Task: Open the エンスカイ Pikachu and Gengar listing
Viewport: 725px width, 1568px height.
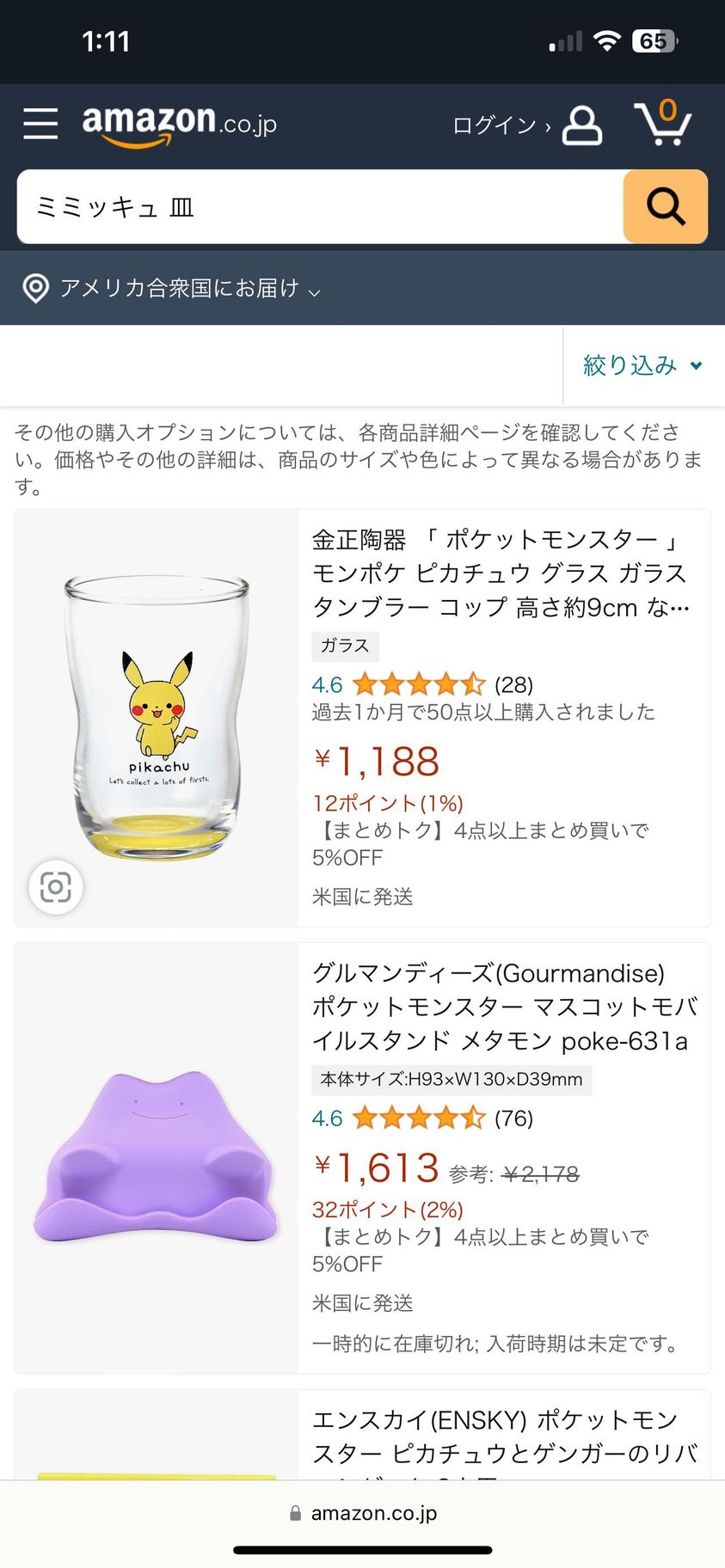Action: pos(504,1436)
